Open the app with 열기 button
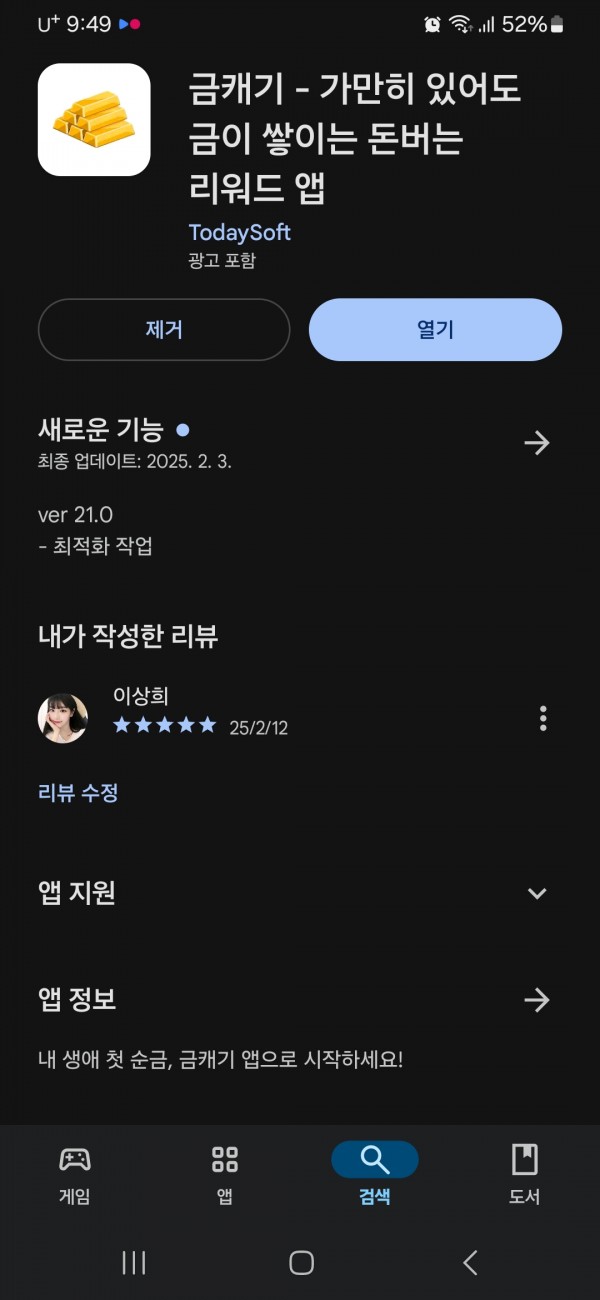 click(x=435, y=330)
